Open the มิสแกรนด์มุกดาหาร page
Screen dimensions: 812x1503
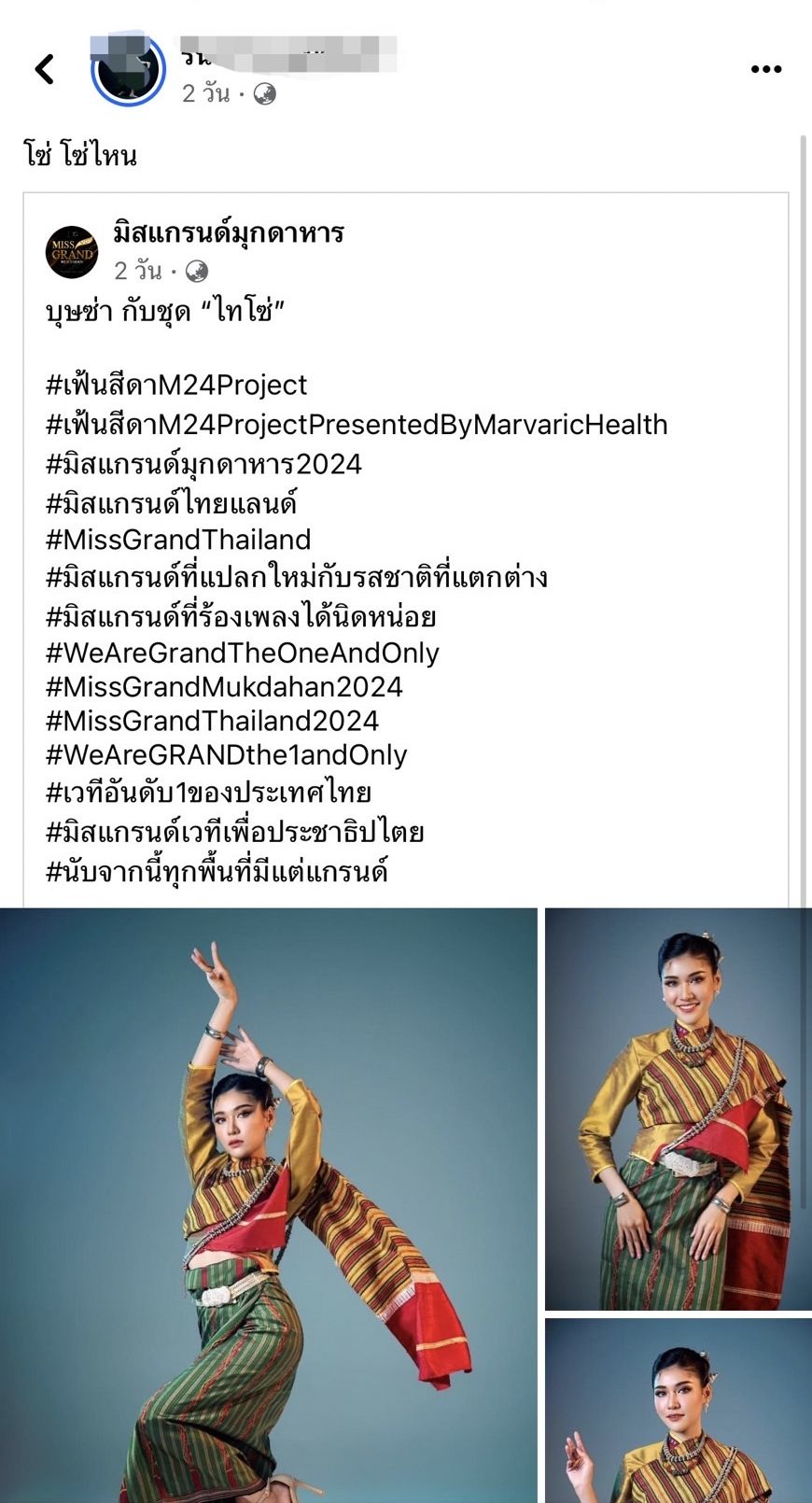[x=229, y=232]
